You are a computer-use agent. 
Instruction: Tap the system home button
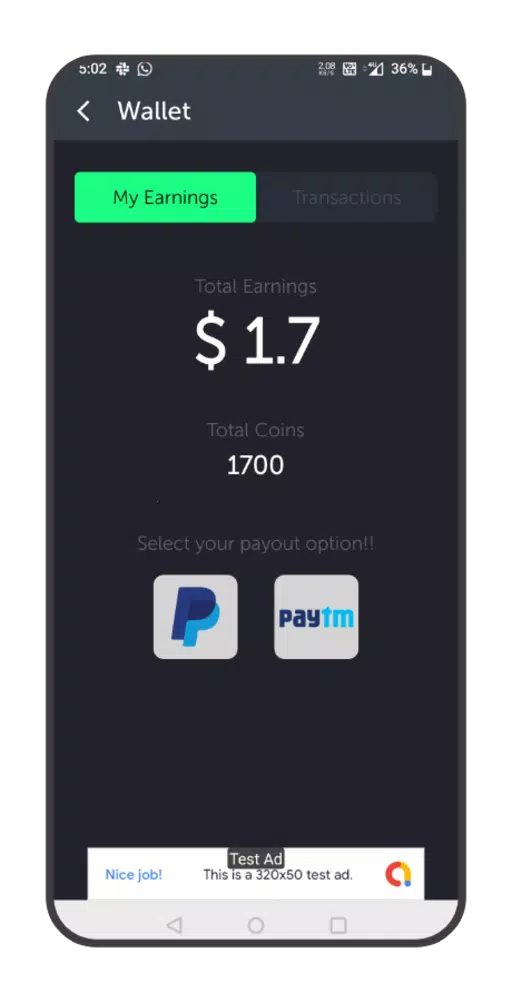point(256,925)
